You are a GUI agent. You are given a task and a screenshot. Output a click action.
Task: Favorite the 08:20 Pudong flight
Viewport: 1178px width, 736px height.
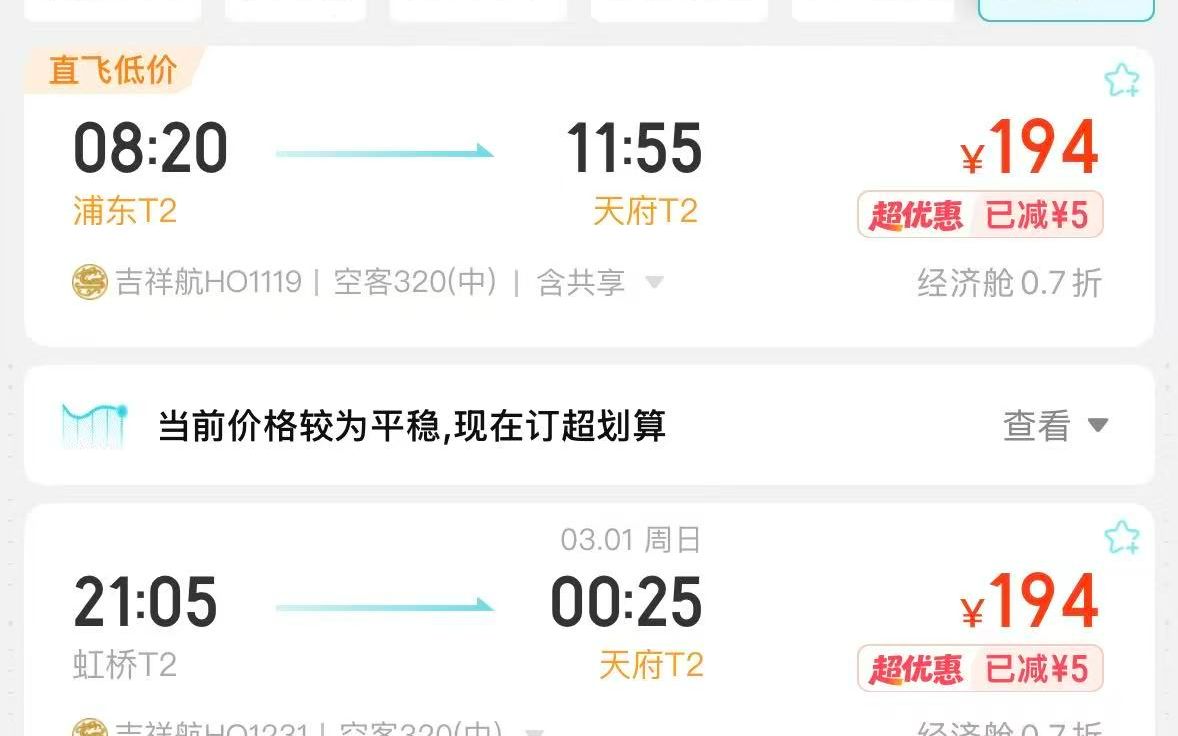click(1121, 80)
